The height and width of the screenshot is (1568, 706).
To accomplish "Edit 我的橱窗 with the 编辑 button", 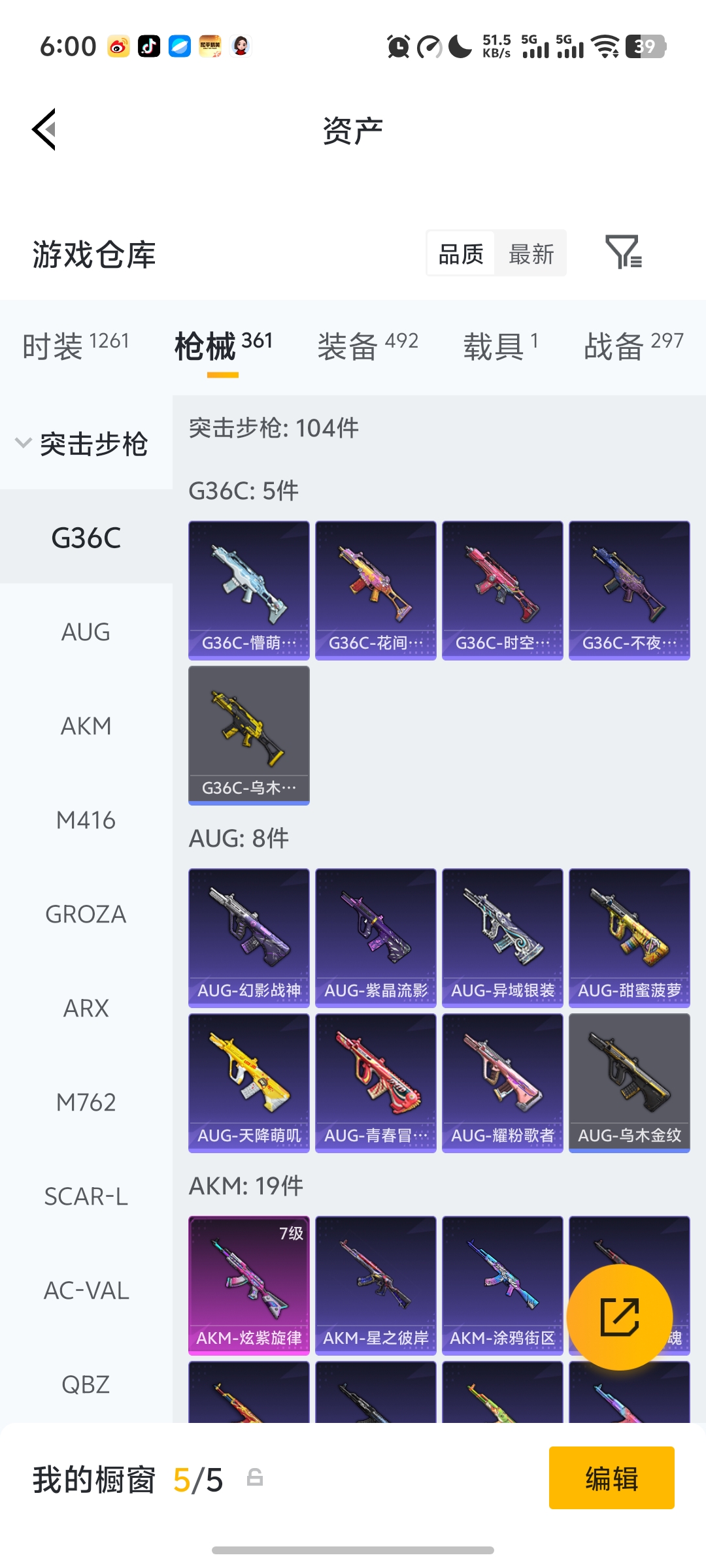I will (x=611, y=1478).
